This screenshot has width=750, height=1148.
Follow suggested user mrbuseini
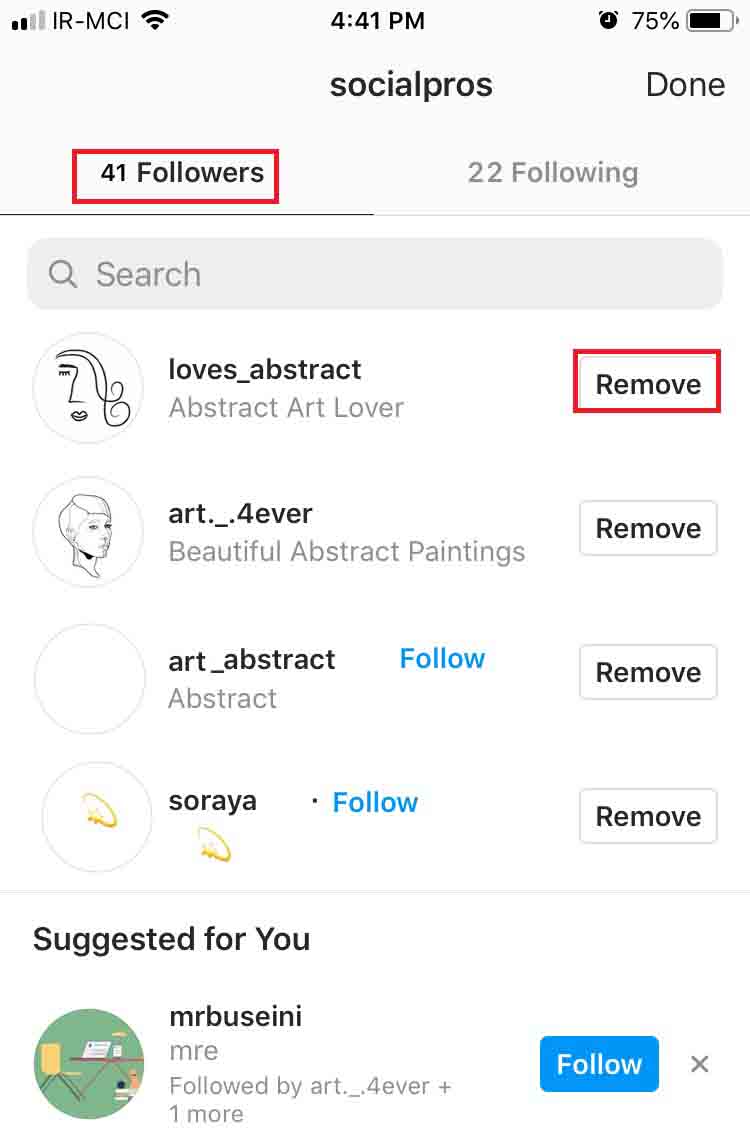599,1064
